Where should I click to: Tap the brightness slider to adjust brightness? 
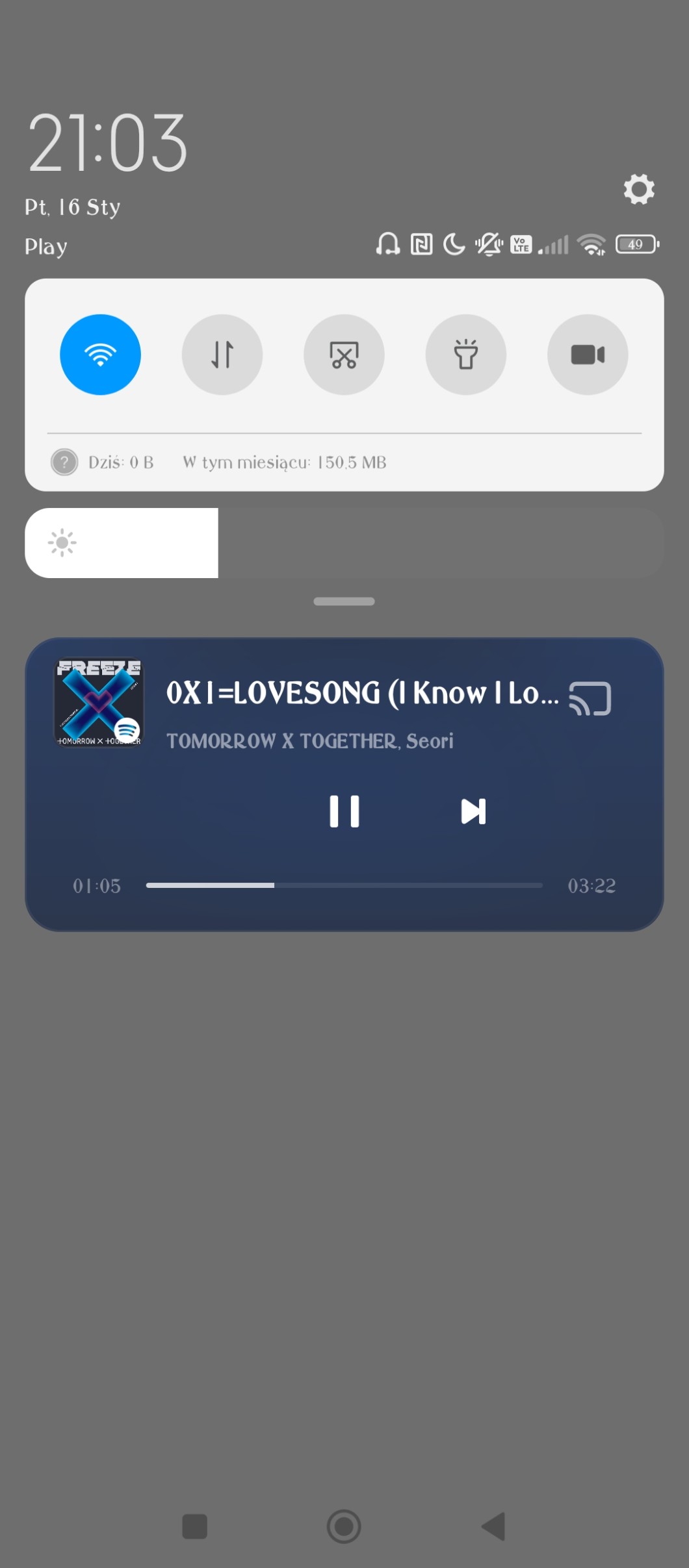click(x=344, y=543)
